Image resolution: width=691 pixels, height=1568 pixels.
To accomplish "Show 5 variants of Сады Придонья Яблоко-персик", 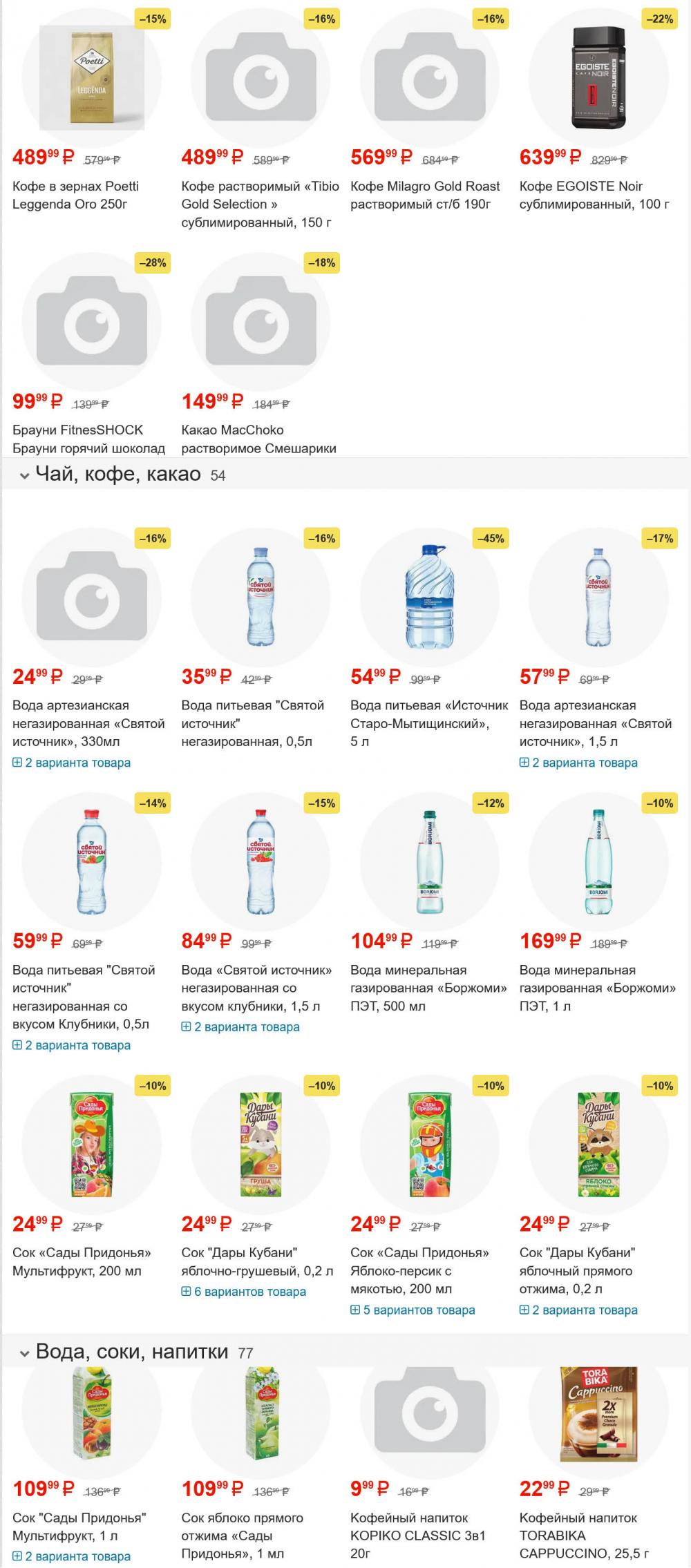I will tap(413, 1310).
